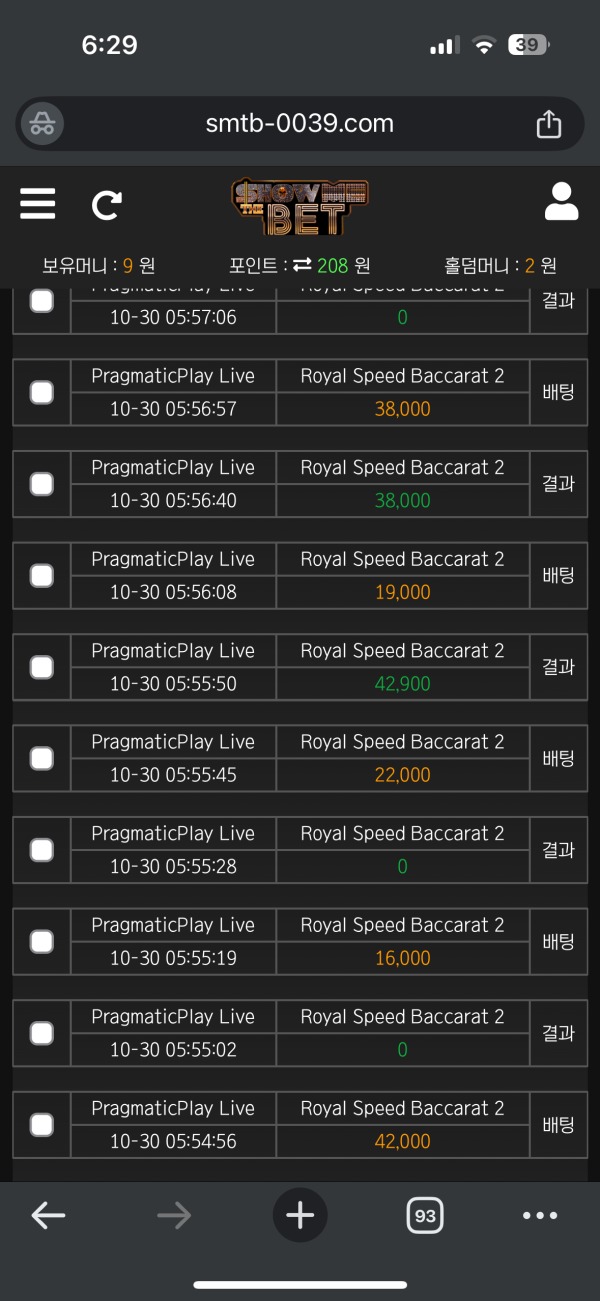The width and height of the screenshot is (600, 1301).
Task: Select the 05:55:45 bet checkbox
Action: pos(42,759)
